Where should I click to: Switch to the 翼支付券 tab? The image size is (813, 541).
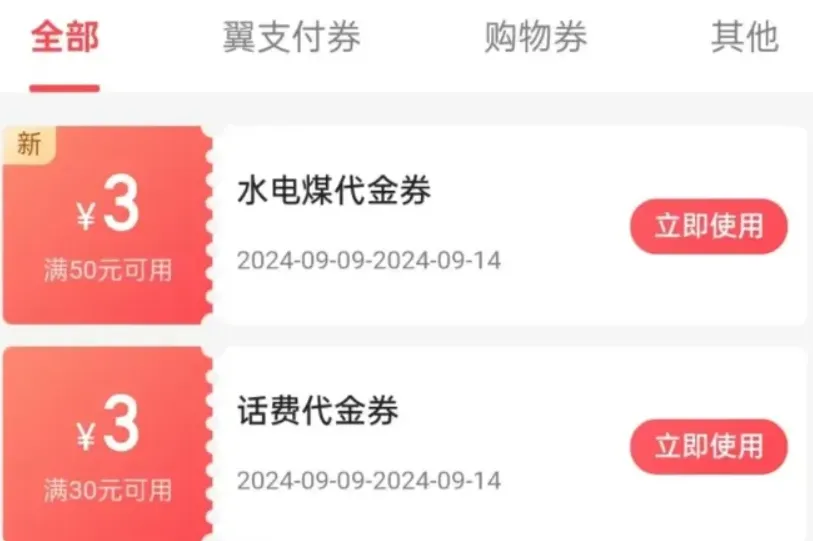[291, 38]
